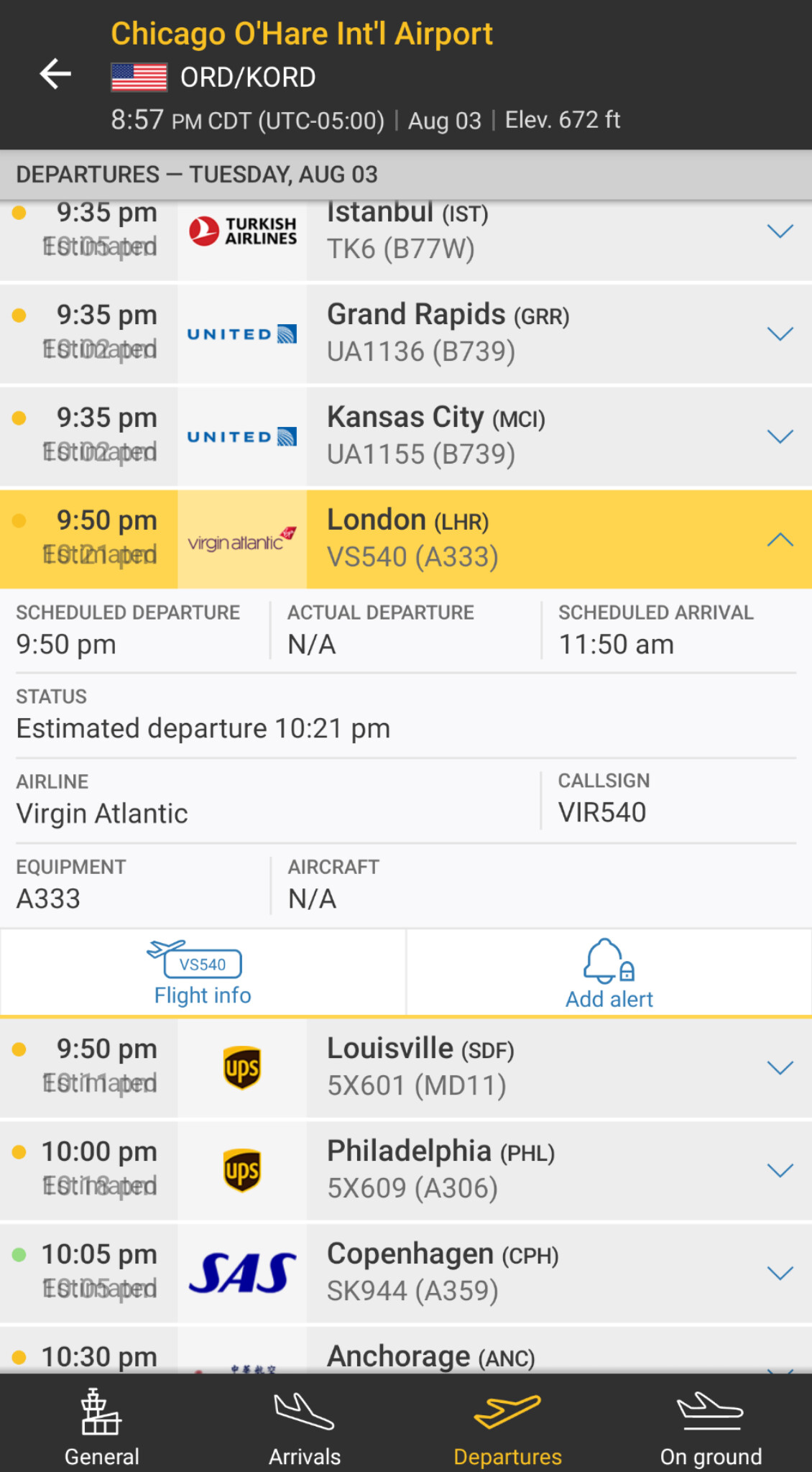Open Flight info for VS540
812x1472 pixels.
(203, 972)
